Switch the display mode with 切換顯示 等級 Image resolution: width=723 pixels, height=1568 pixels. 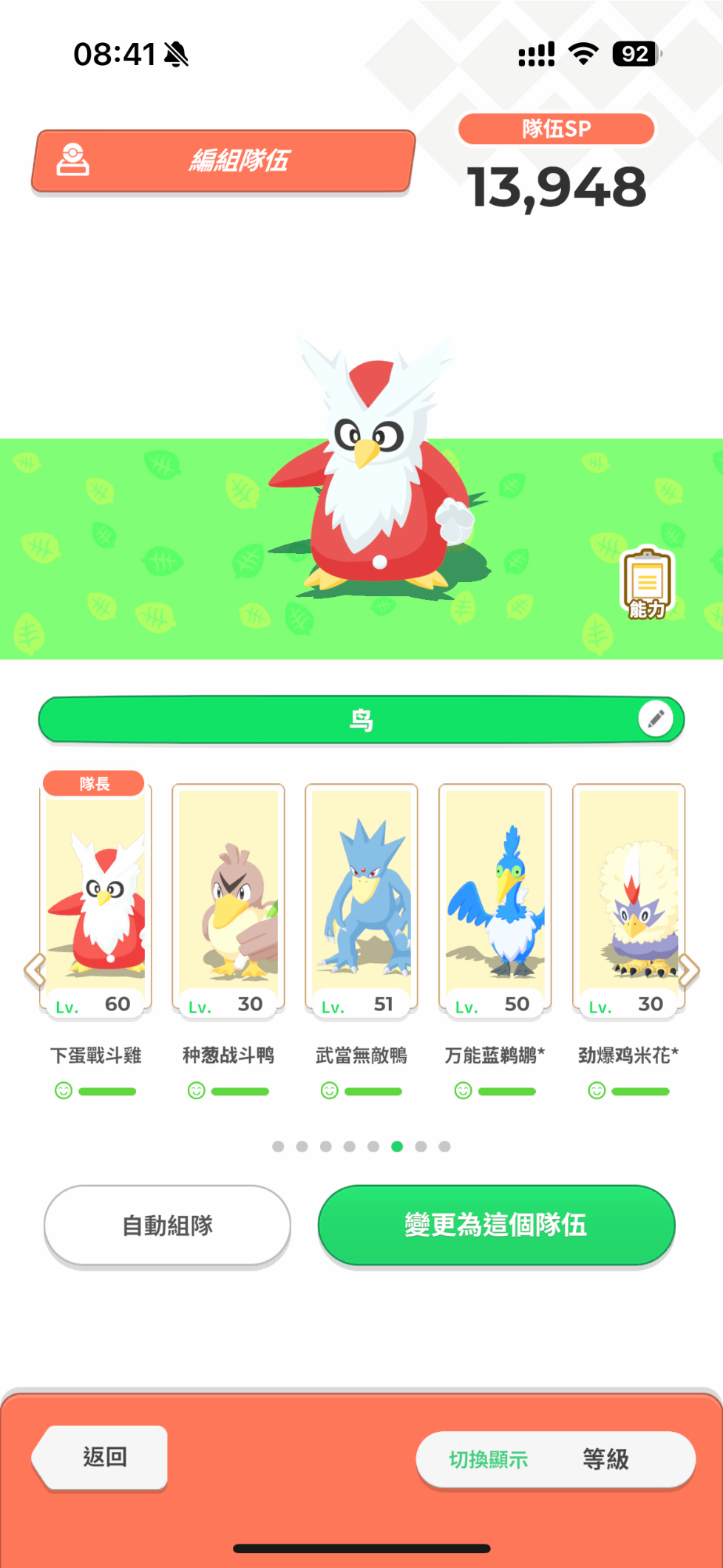point(556,1459)
